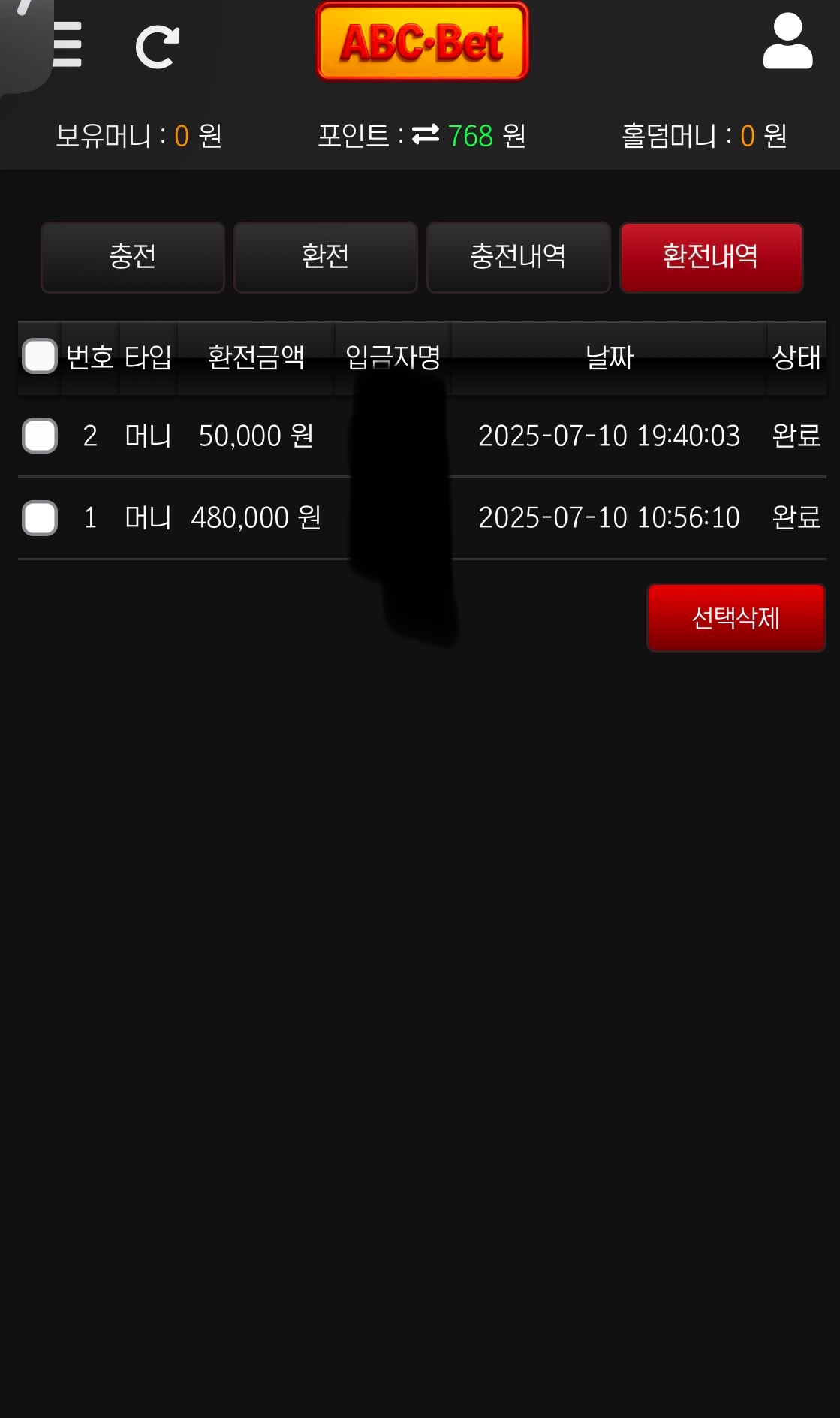
Task: Switch to the 충전 tab
Action: point(133,257)
